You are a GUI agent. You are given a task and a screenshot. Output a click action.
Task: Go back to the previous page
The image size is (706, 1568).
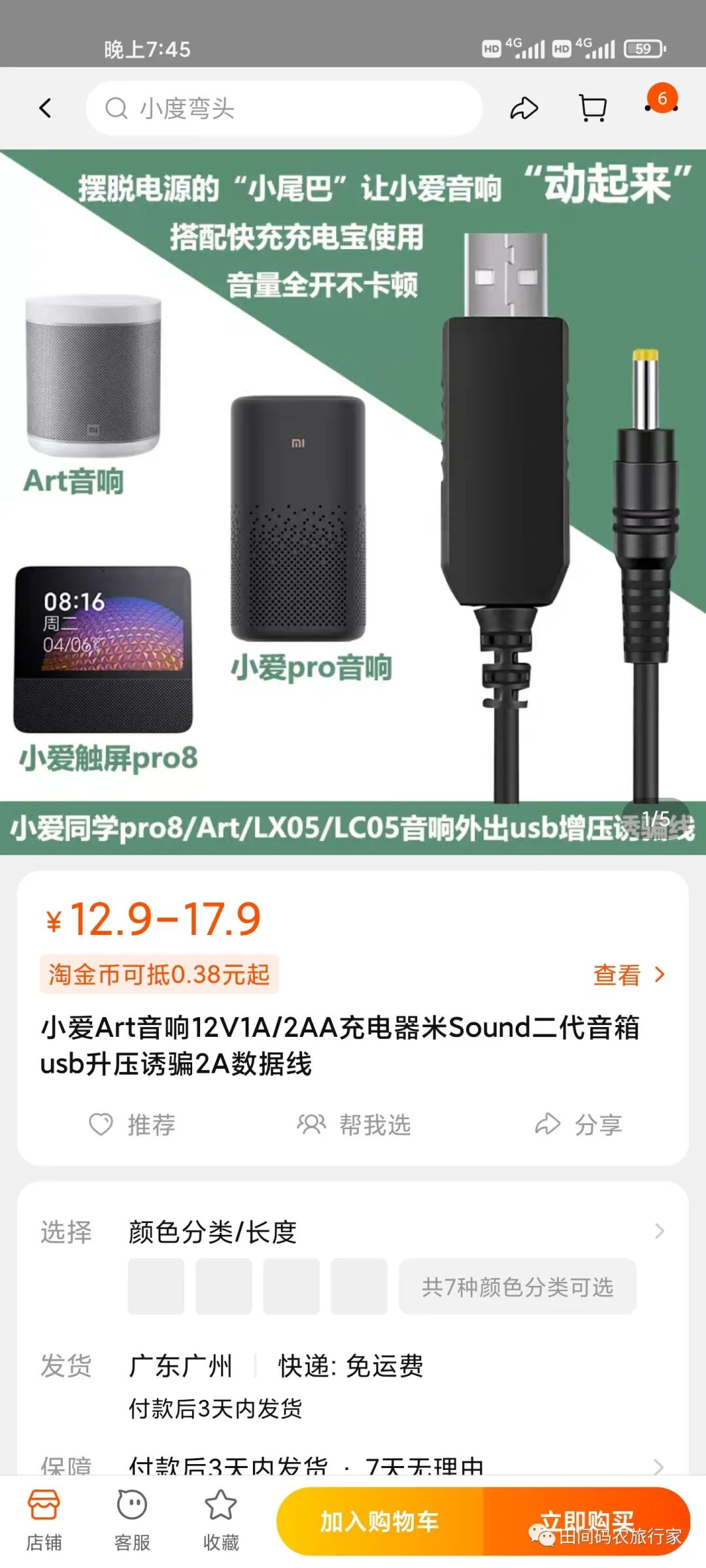coord(45,108)
